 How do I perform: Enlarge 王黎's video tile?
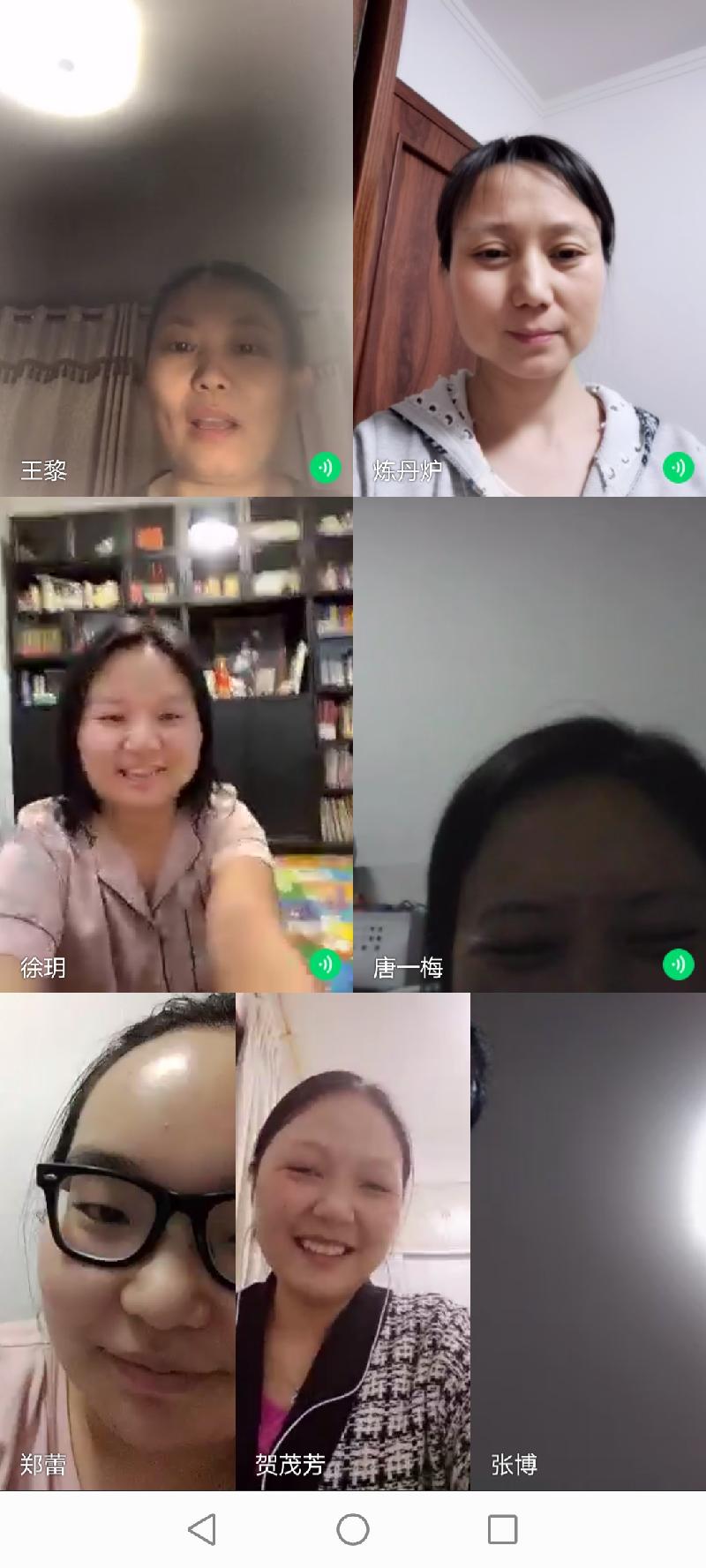click(176, 248)
